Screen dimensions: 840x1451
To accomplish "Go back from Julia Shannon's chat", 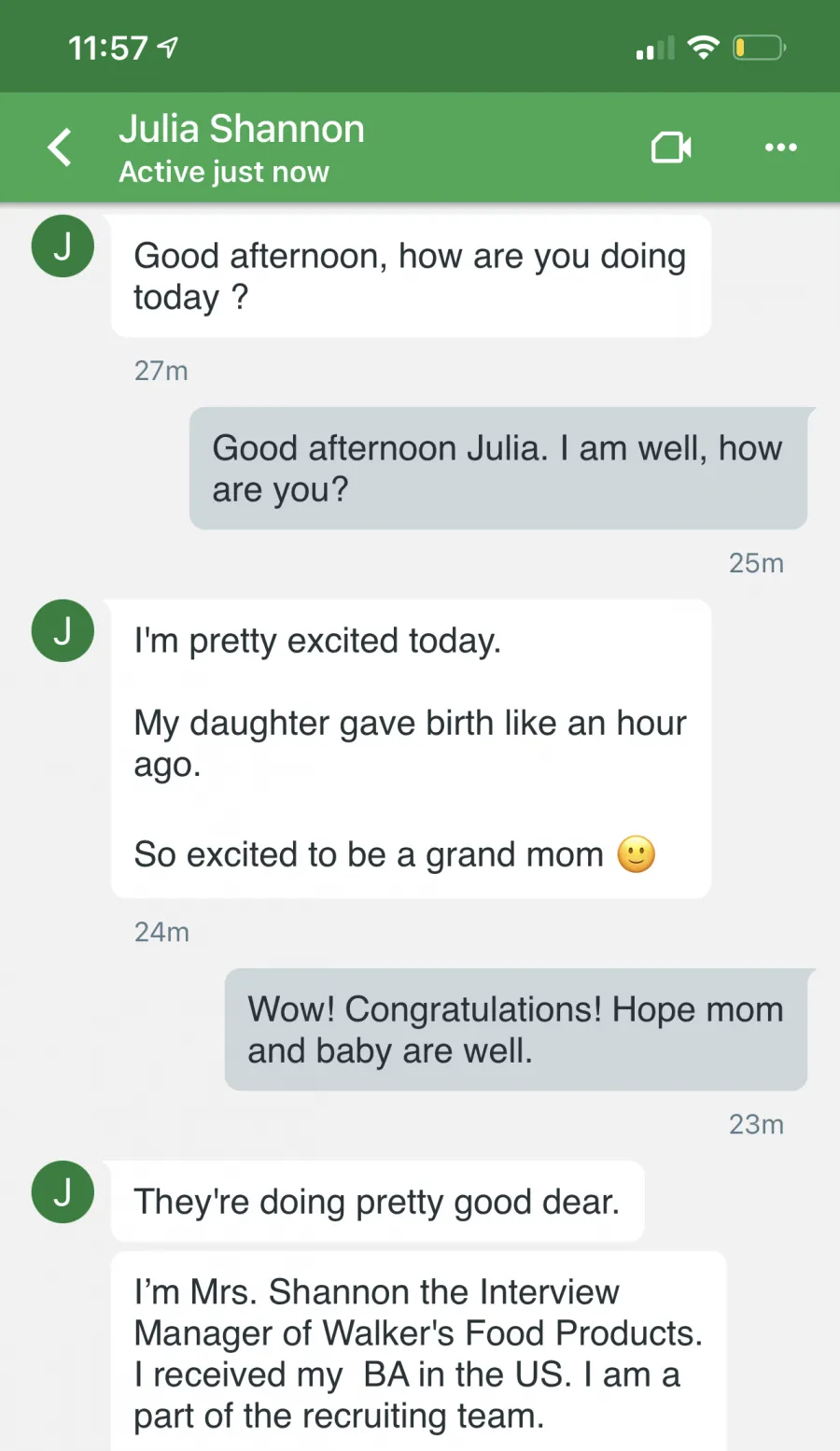I will coord(60,148).
